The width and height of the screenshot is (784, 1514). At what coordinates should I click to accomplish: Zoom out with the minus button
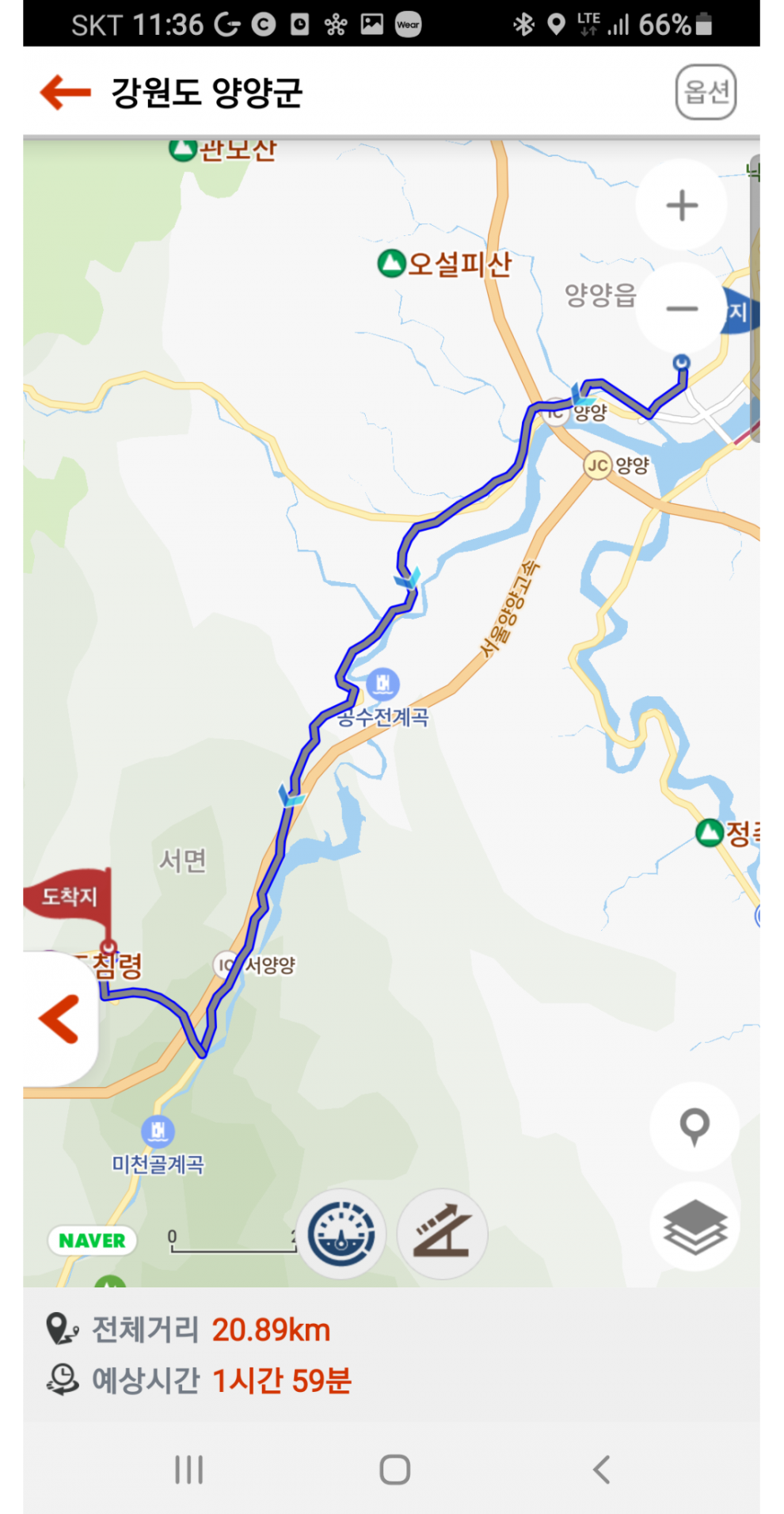click(682, 308)
